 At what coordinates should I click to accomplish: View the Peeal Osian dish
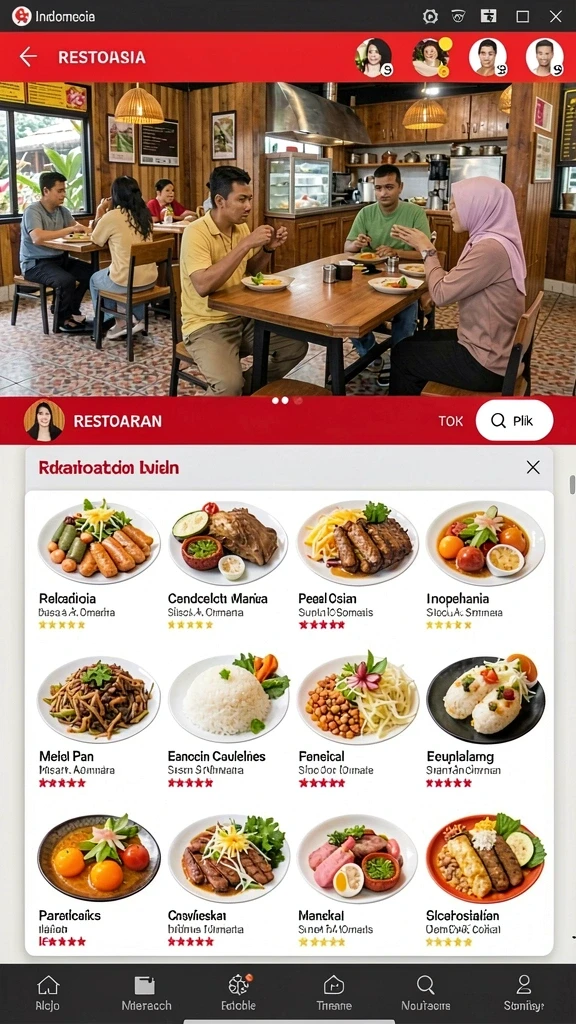click(x=356, y=565)
